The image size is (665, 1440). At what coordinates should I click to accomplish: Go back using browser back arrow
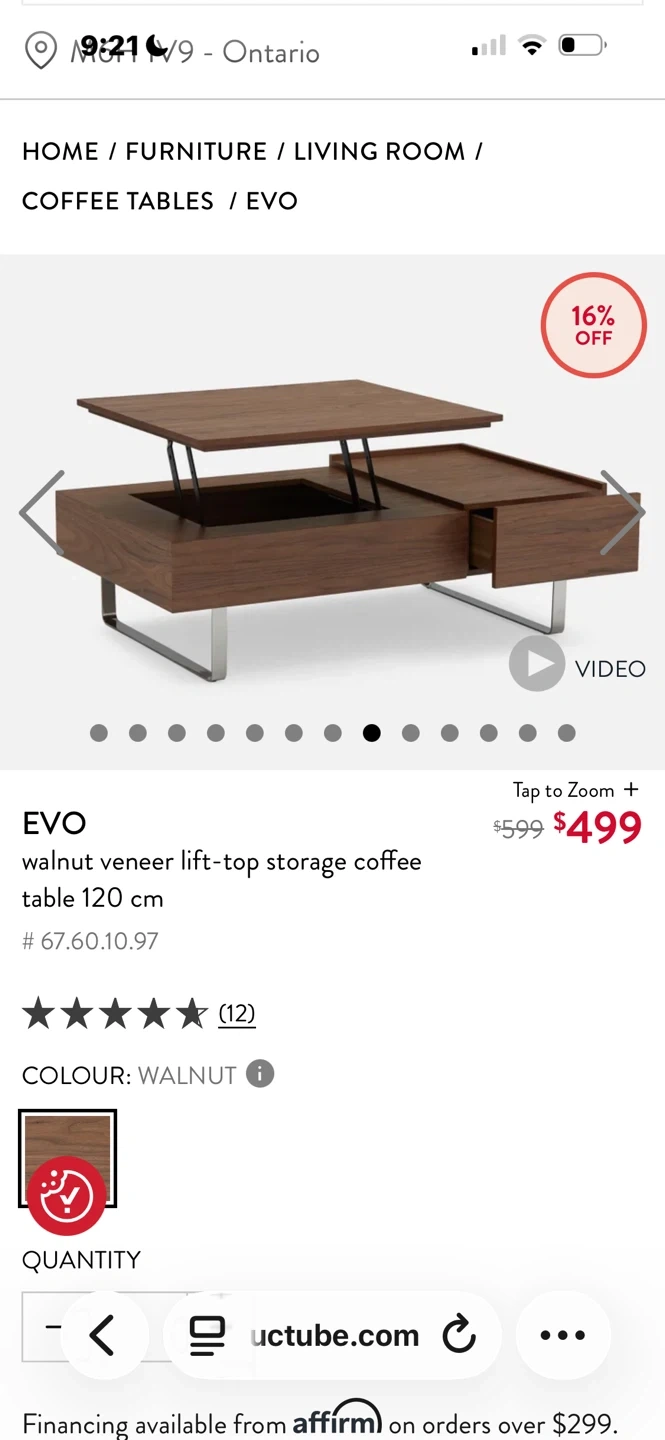(103, 1335)
